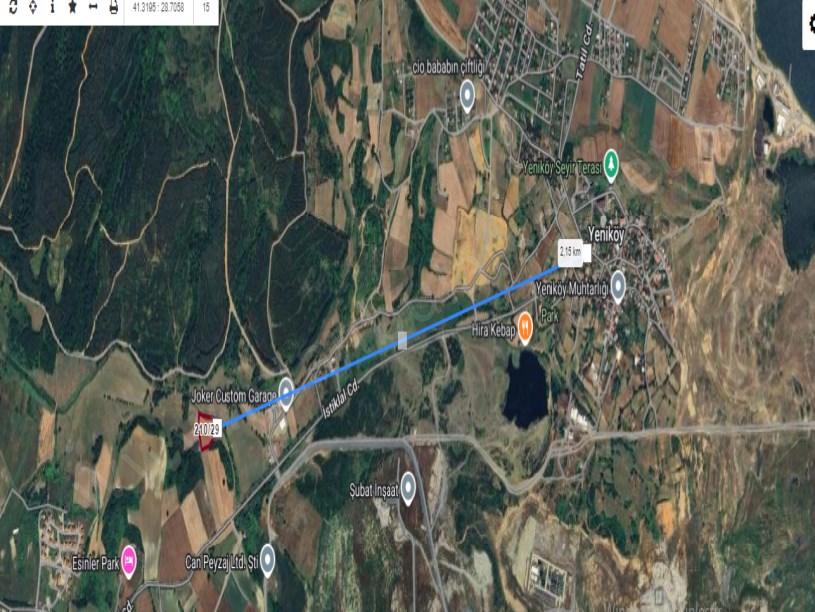Center map on my location

pos(32,7)
